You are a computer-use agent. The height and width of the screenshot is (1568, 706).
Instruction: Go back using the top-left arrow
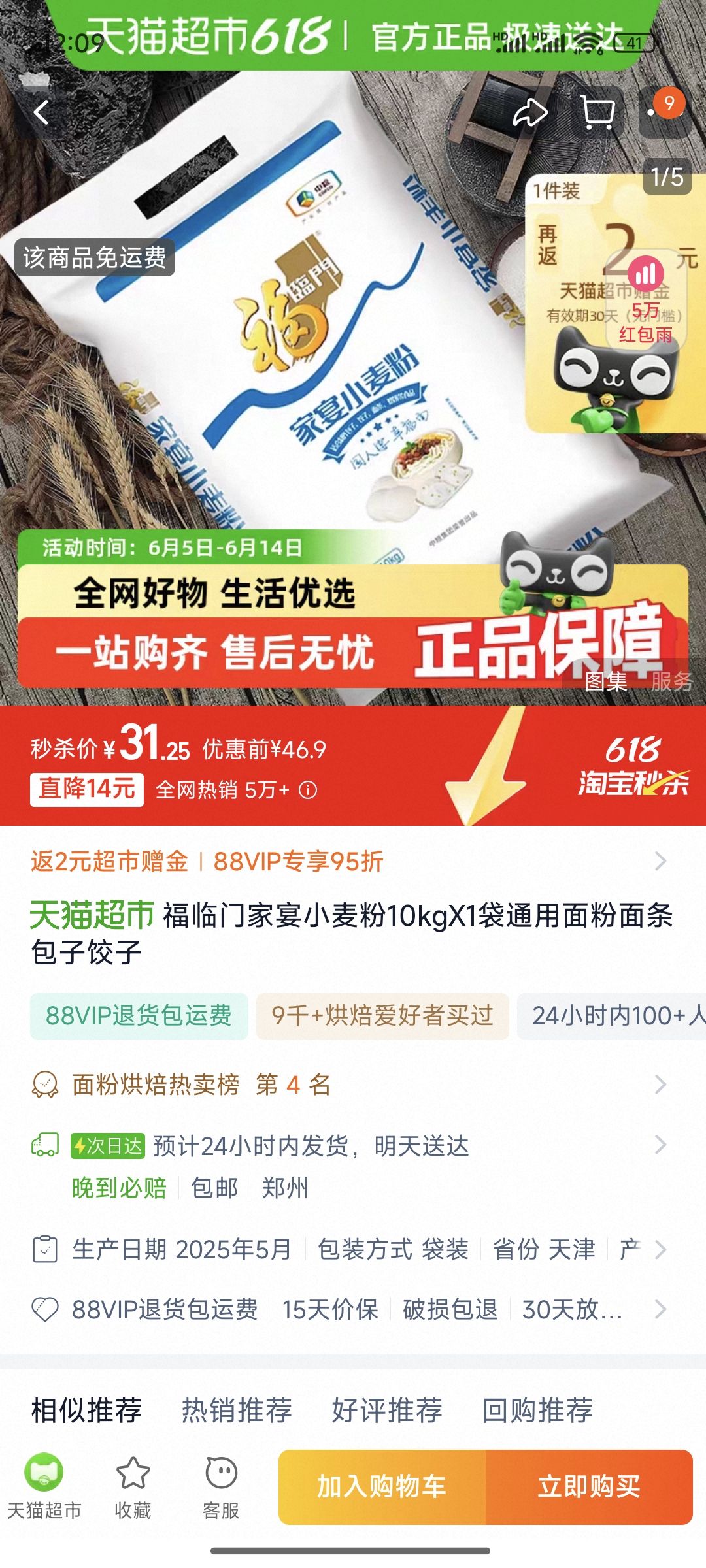(42, 112)
